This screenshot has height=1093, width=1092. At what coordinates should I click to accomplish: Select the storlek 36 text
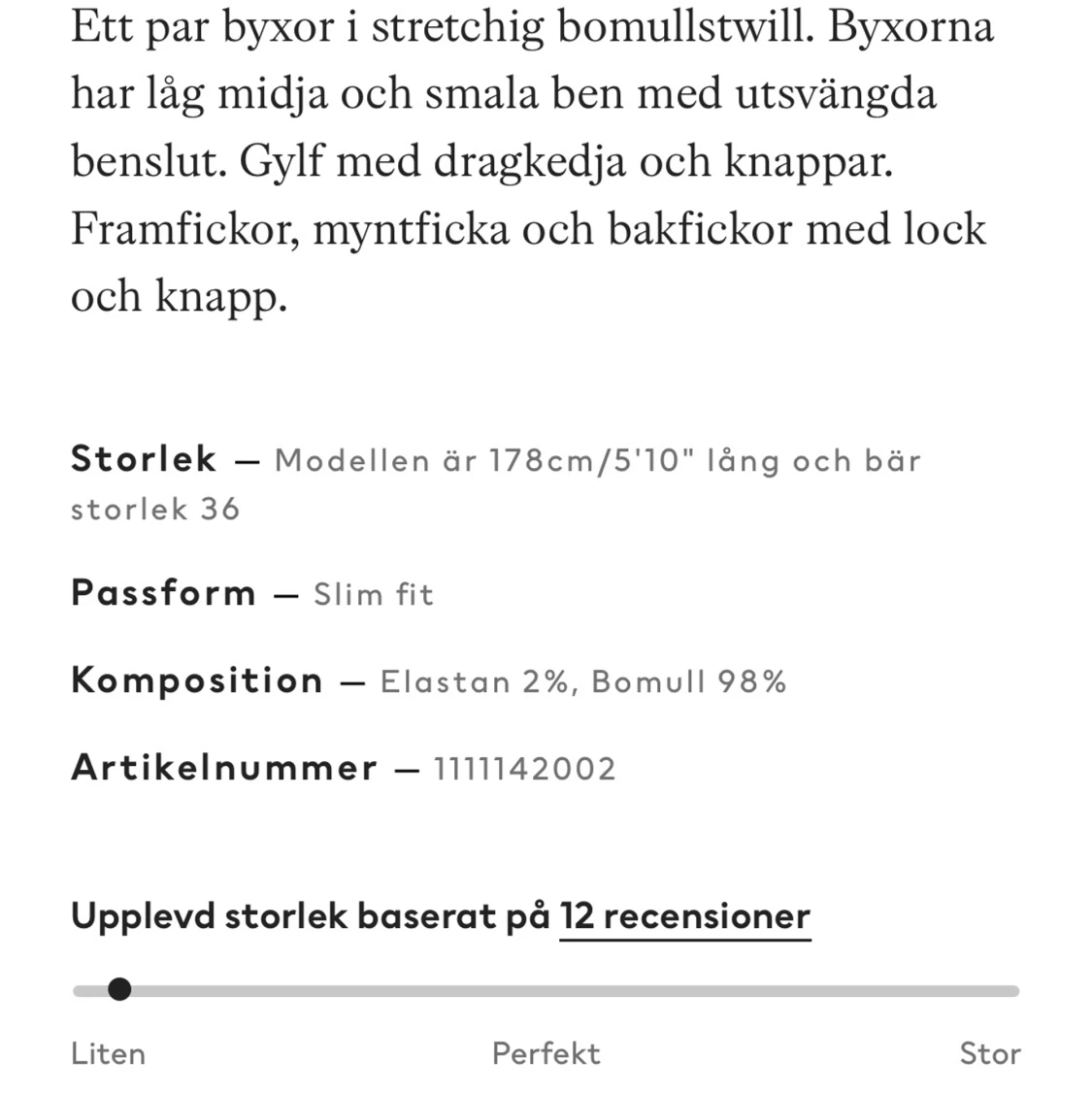tap(155, 509)
